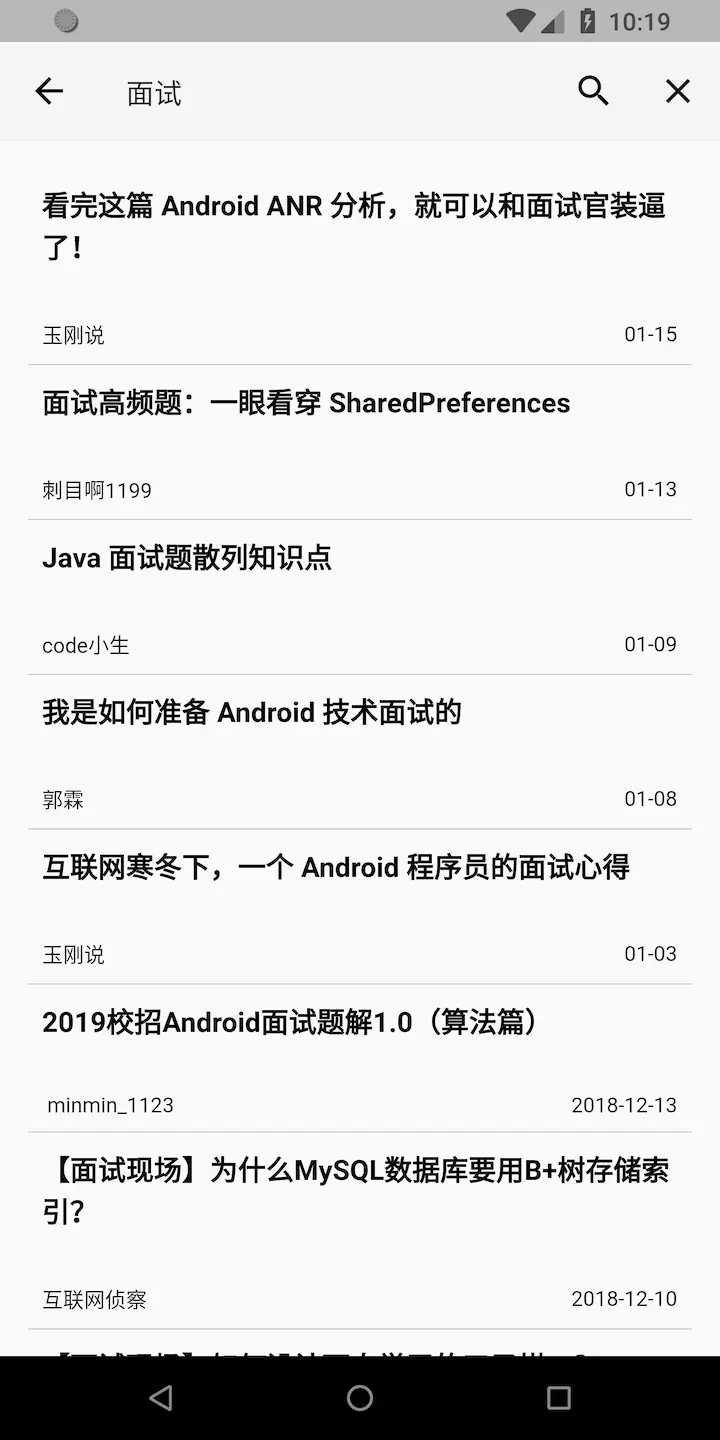
Task: Open recent apps from navigation bar
Action: pyautogui.click(x=558, y=1398)
